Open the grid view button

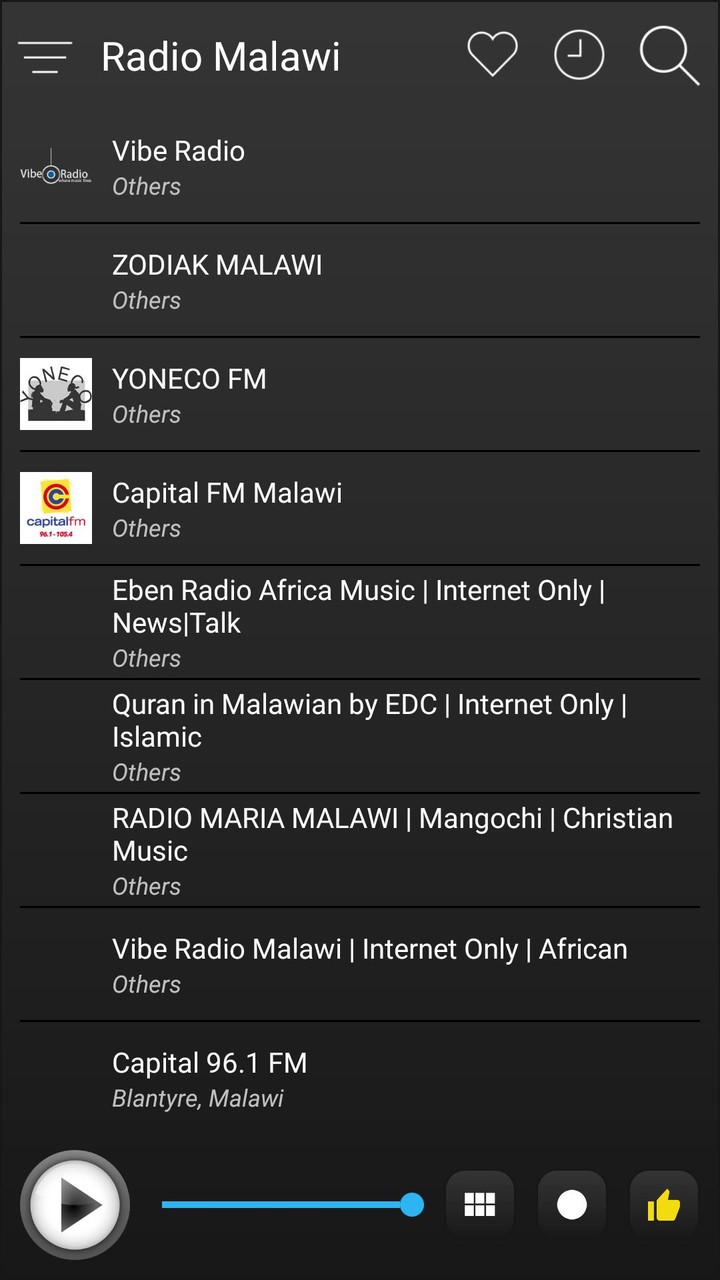(480, 1205)
